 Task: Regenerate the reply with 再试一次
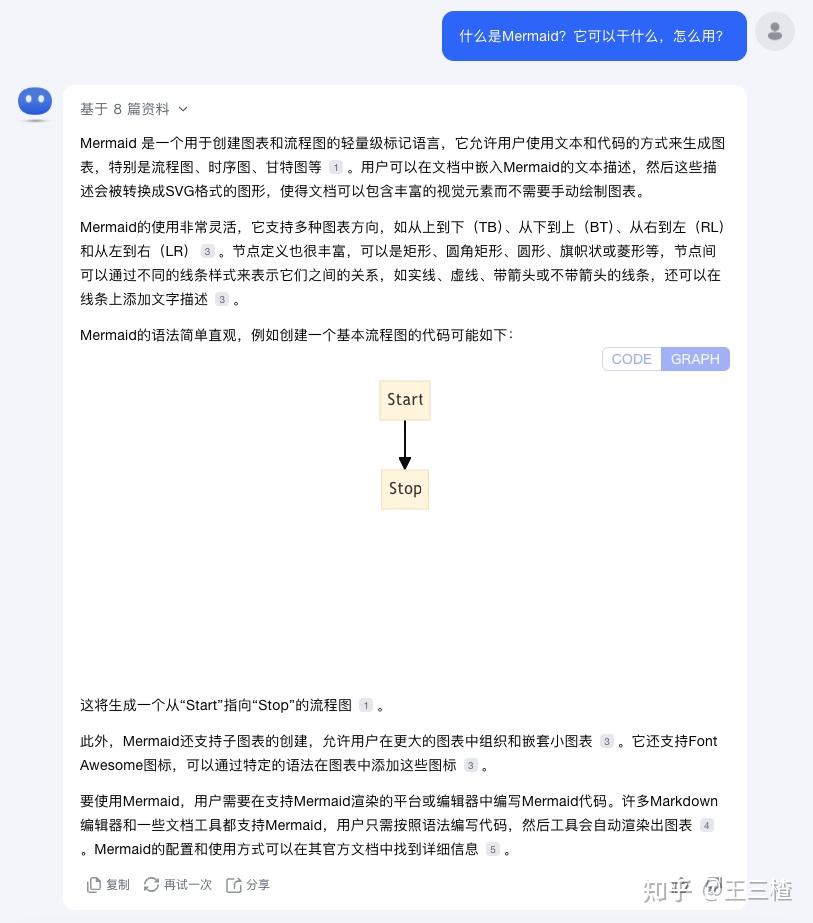coord(178,885)
